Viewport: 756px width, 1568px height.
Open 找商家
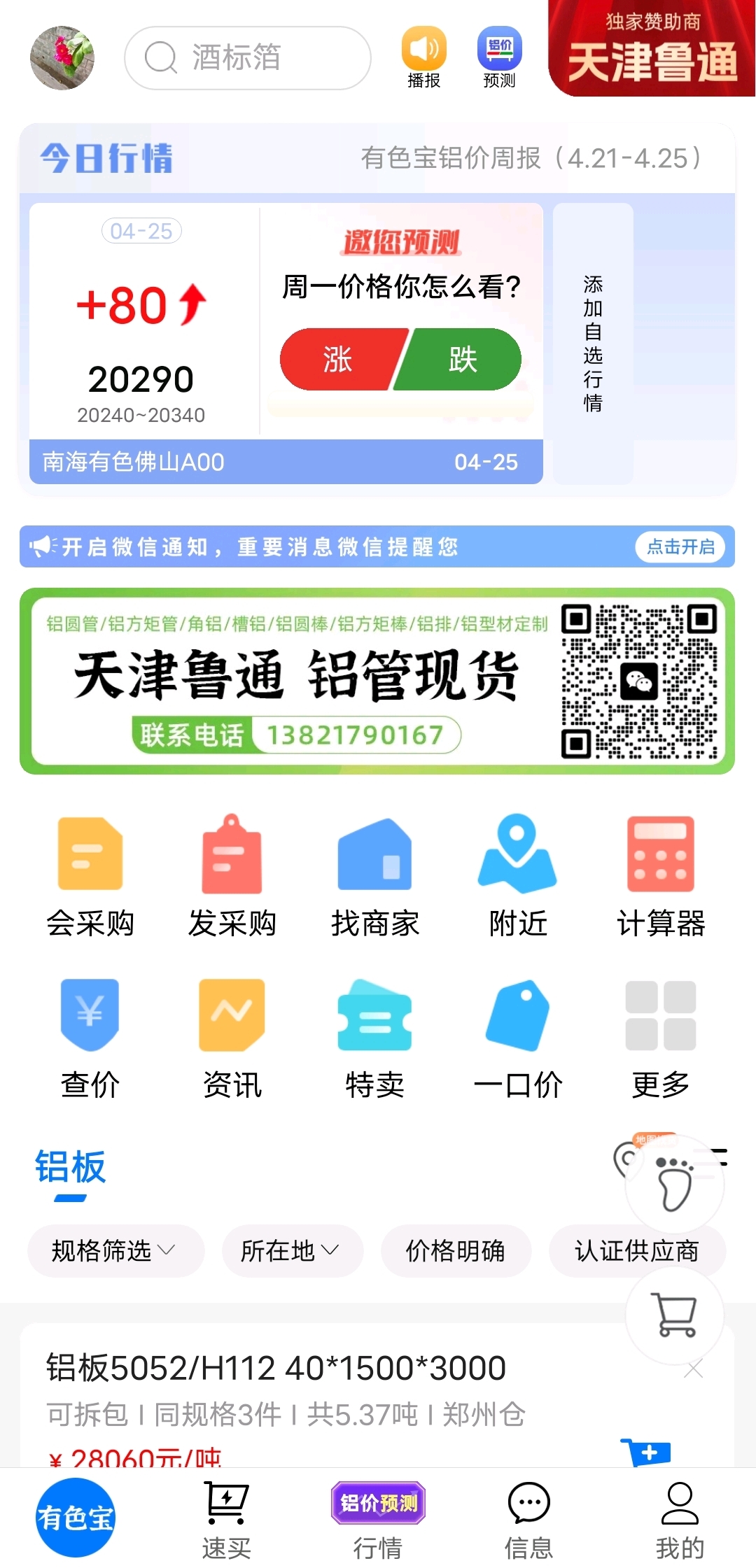point(375,875)
